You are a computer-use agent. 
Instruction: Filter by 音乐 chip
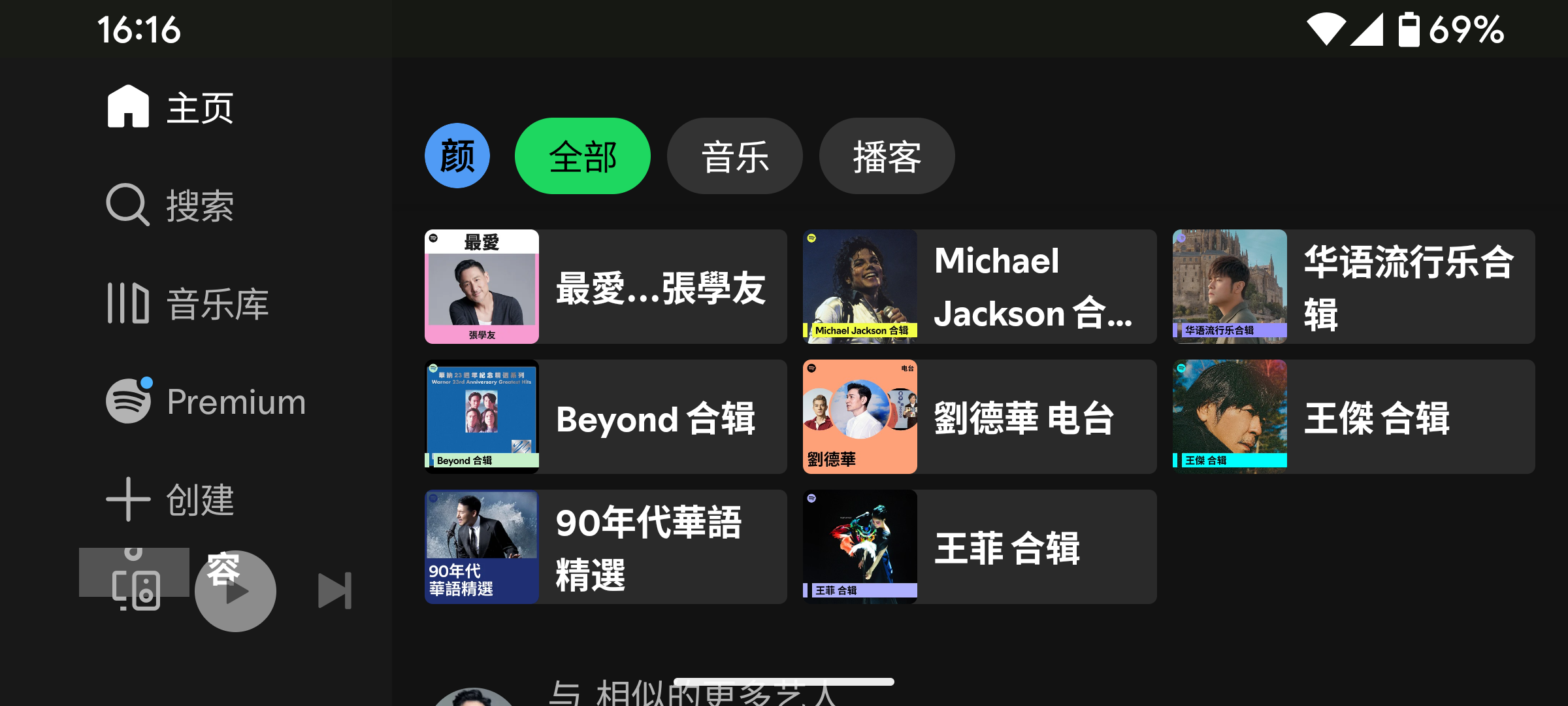[x=734, y=156]
